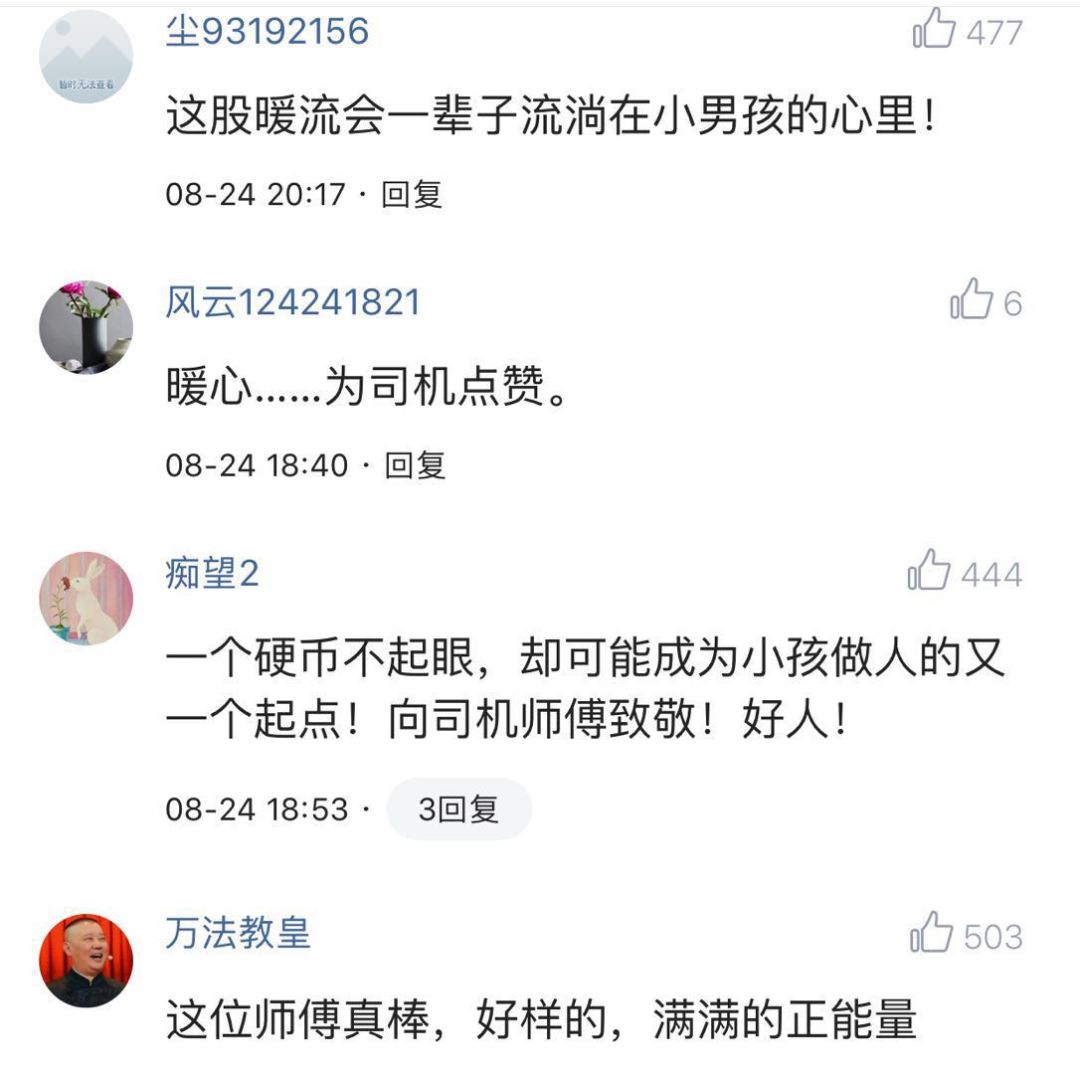This screenshot has height=1073, width=1080.
Task: Like the comment from 痴望2
Action: 929,573
